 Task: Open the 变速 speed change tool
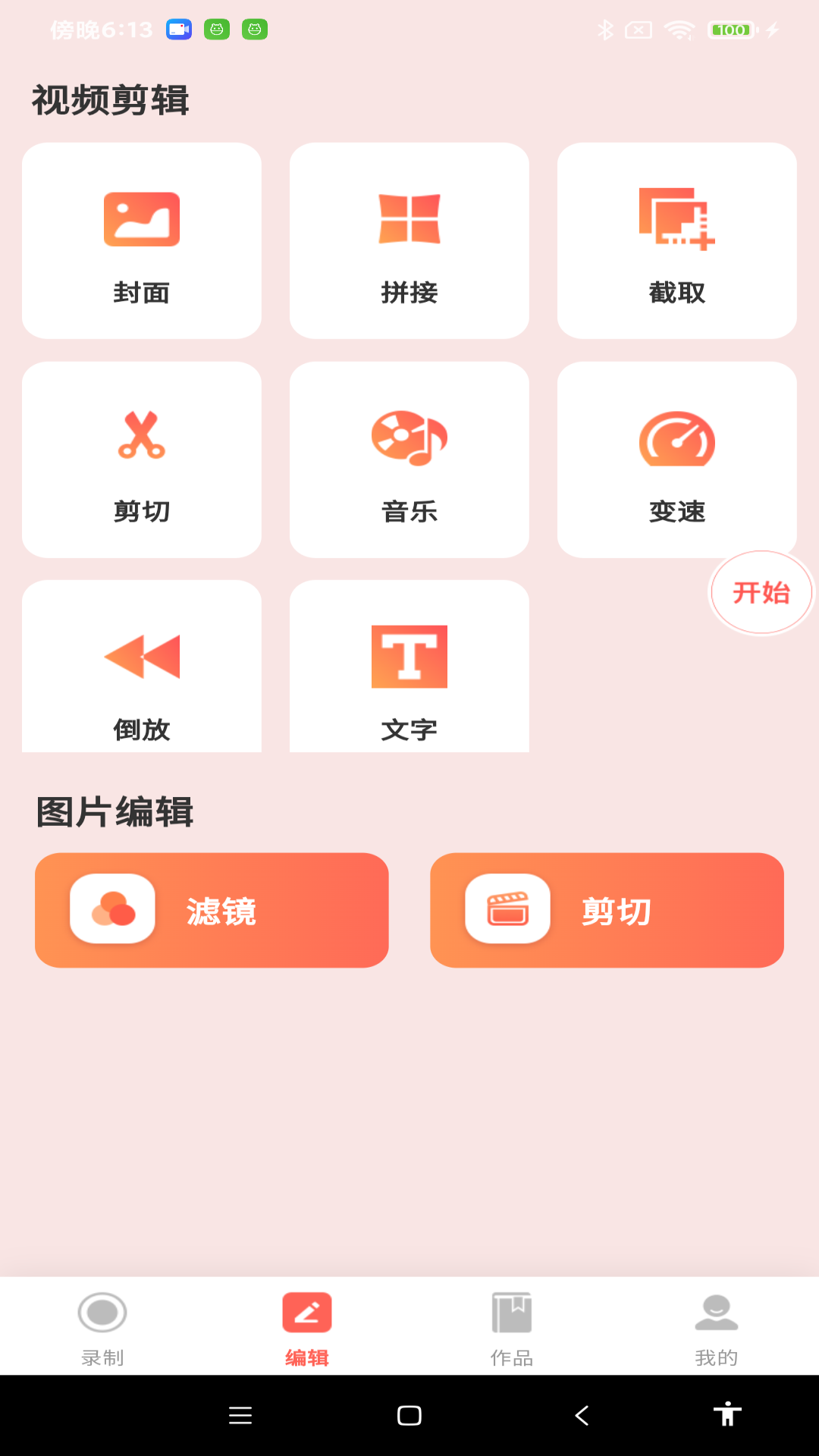pos(676,460)
